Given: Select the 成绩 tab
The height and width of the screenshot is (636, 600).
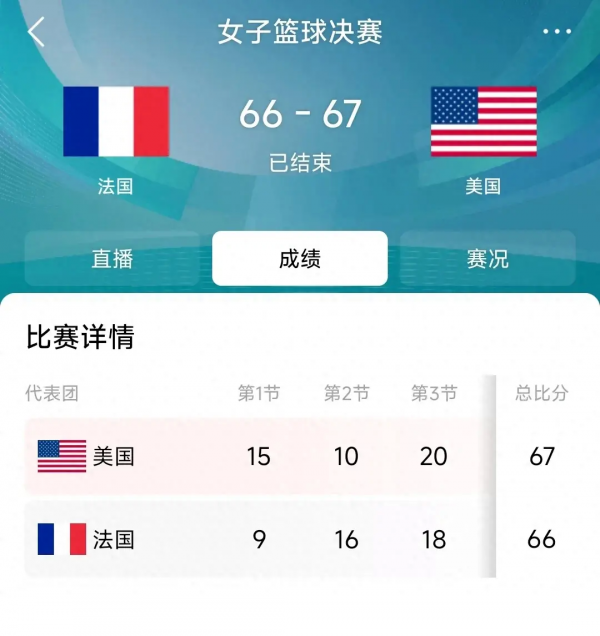Looking at the screenshot, I should pos(300,259).
